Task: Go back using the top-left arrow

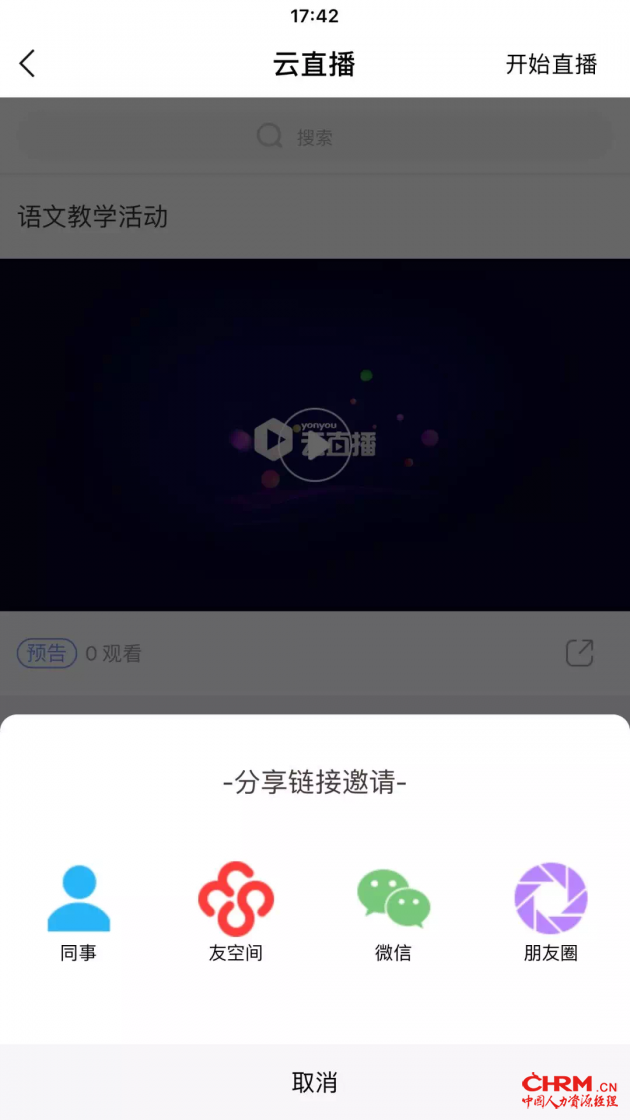Action: click(x=27, y=64)
